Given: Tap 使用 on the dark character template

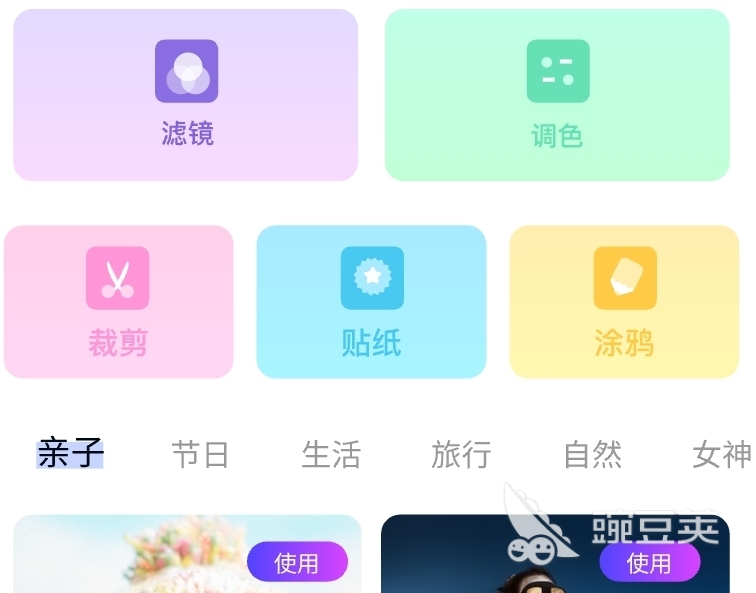Looking at the screenshot, I should coord(649,562).
